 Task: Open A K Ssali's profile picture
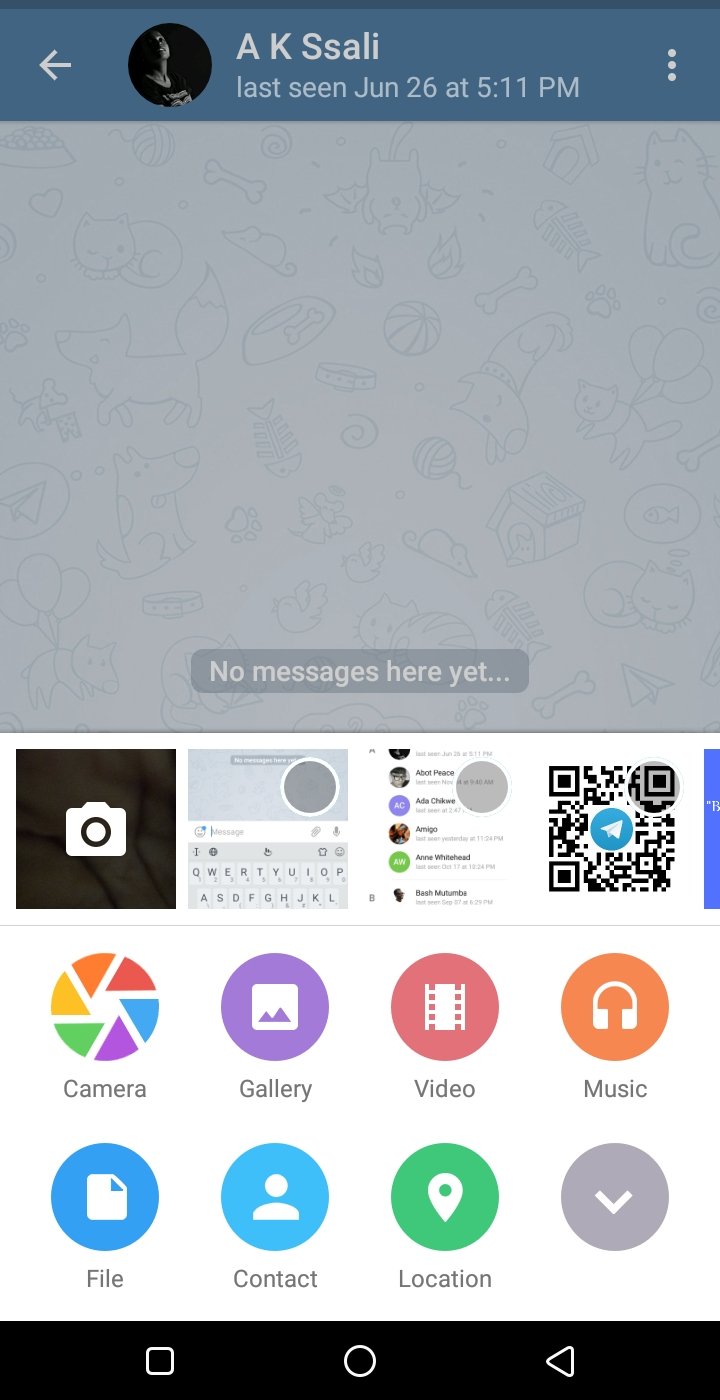point(170,66)
